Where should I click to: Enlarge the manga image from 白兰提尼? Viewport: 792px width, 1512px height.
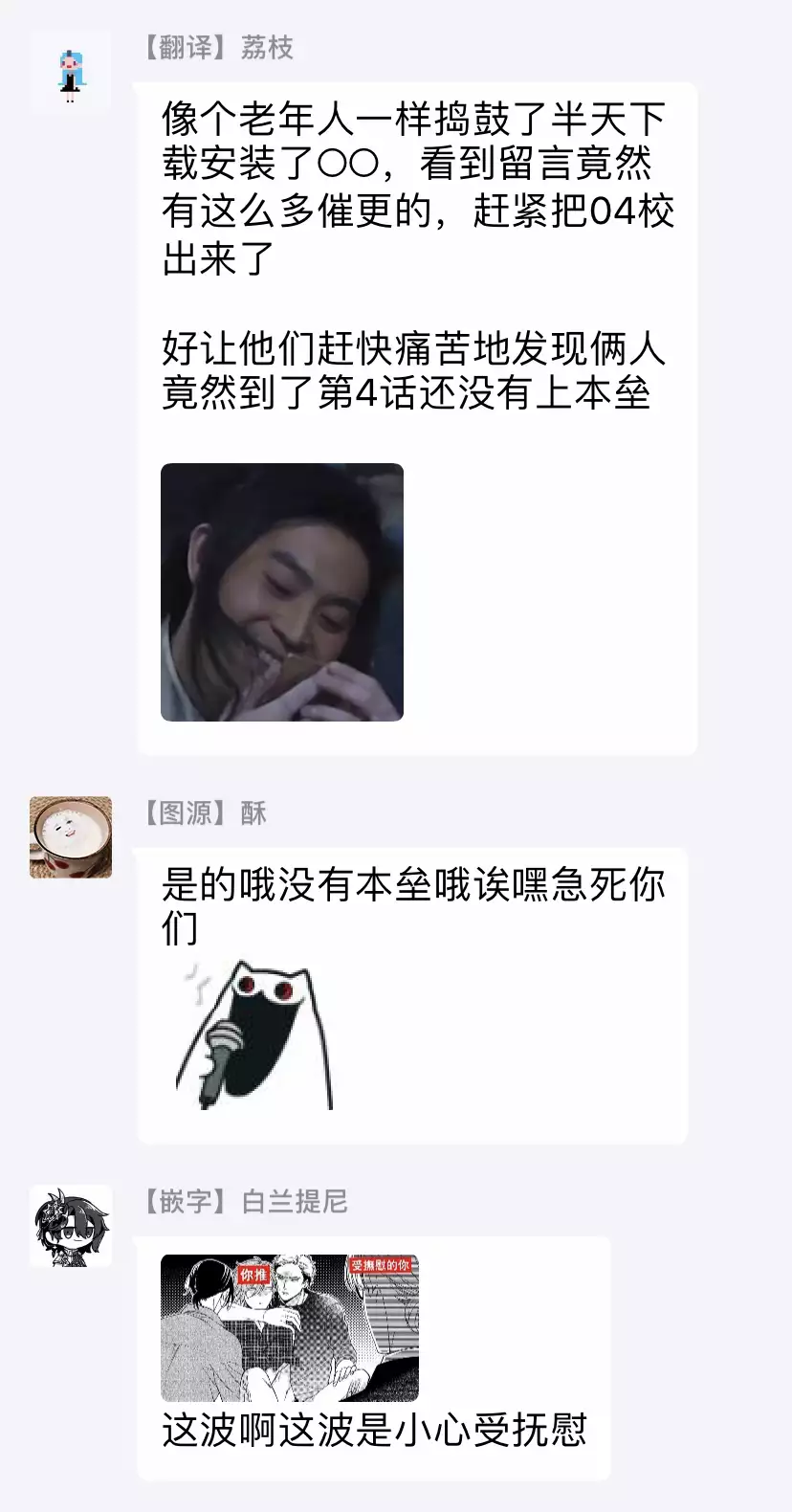pyautogui.click(x=290, y=1327)
